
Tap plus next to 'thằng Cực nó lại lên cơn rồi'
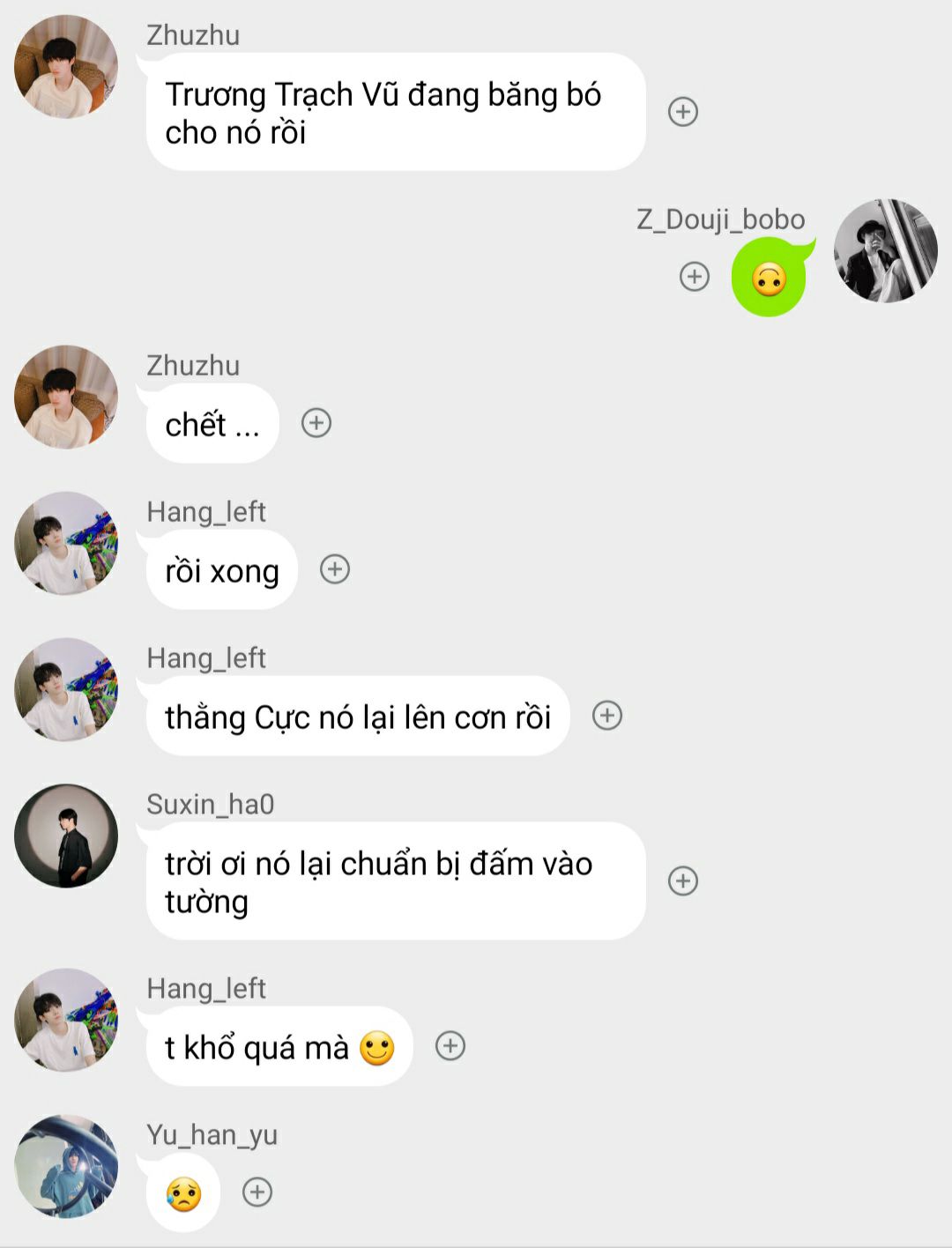point(607,716)
